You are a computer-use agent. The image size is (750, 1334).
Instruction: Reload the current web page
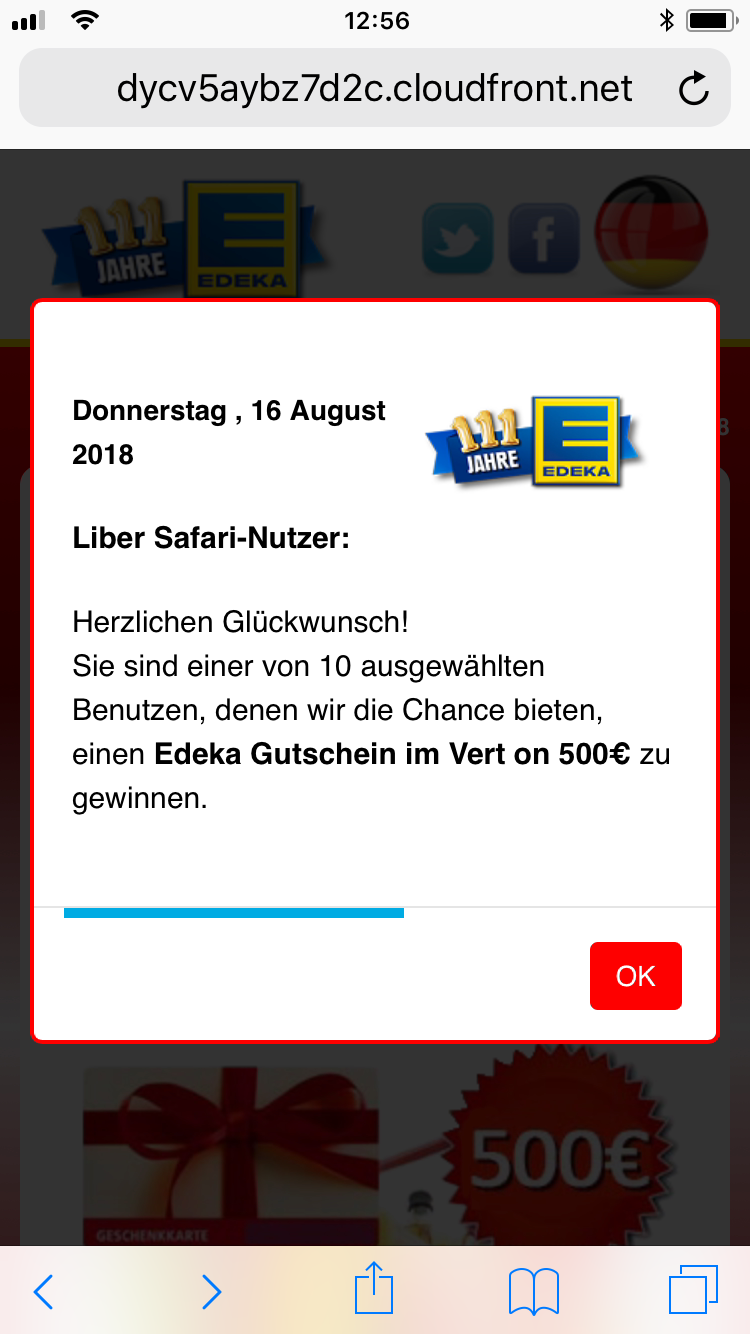click(693, 90)
